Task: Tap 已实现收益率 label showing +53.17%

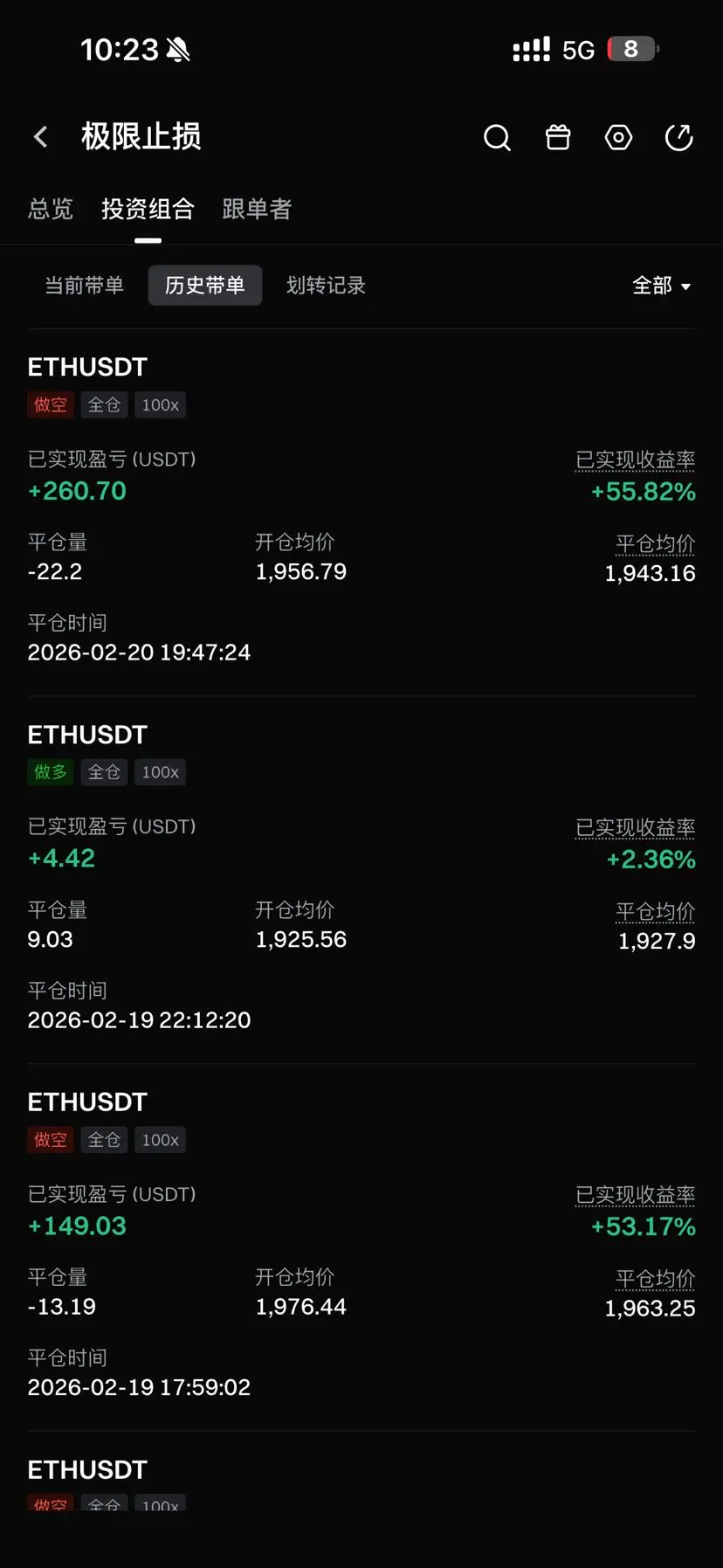Action: pyautogui.click(x=635, y=1194)
